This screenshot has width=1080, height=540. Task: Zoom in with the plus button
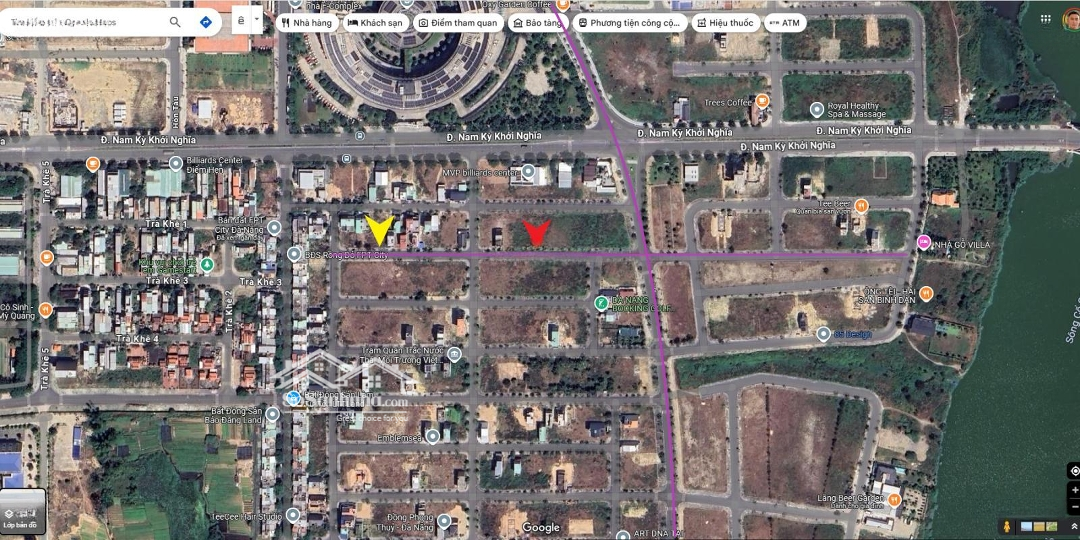point(1074,492)
